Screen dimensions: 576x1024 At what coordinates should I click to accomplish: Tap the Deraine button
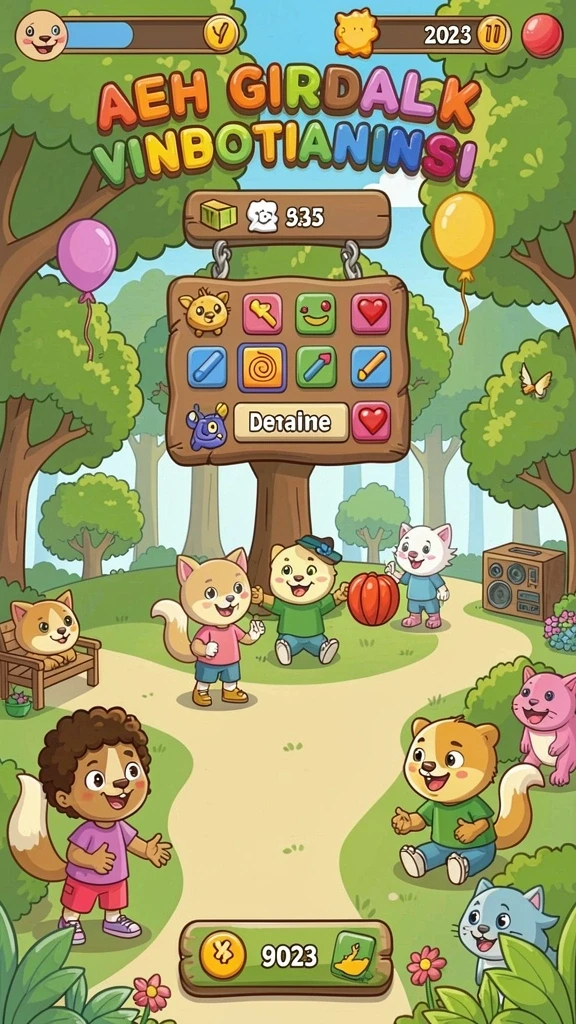click(291, 423)
